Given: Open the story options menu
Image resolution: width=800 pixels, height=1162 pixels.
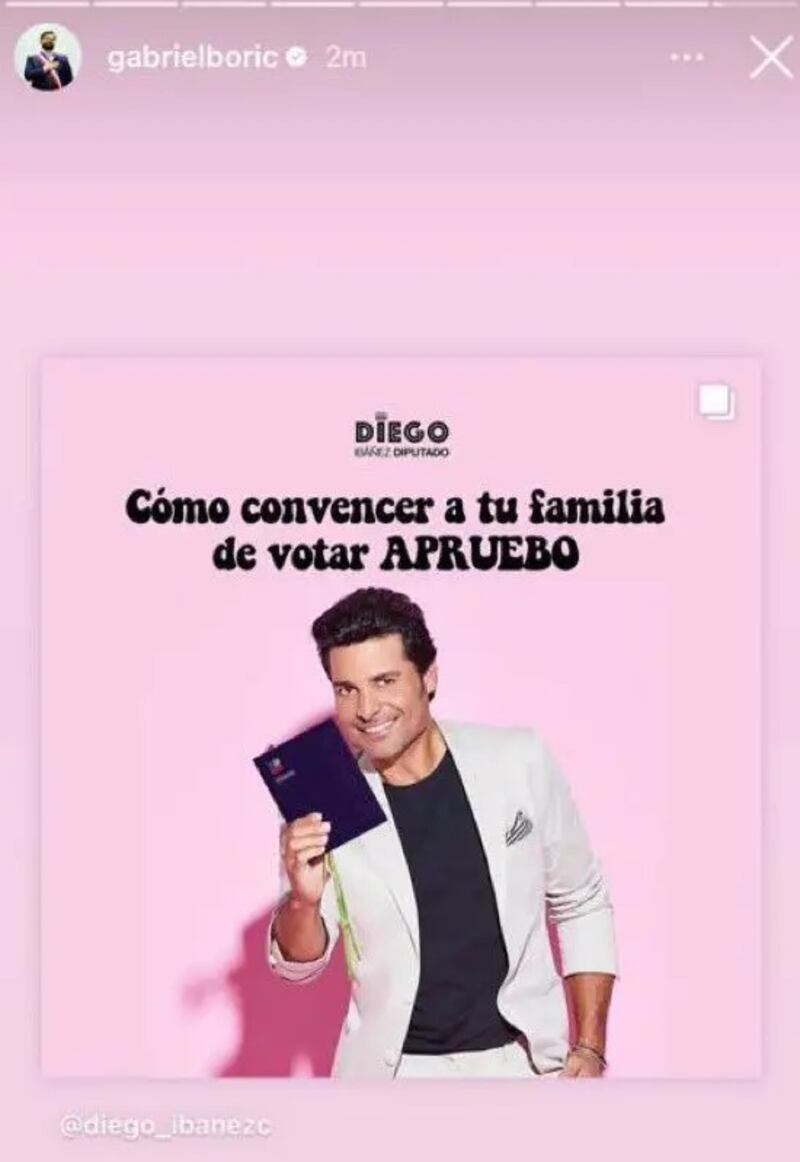Looking at the screenshot, I should tap(686, 58).
